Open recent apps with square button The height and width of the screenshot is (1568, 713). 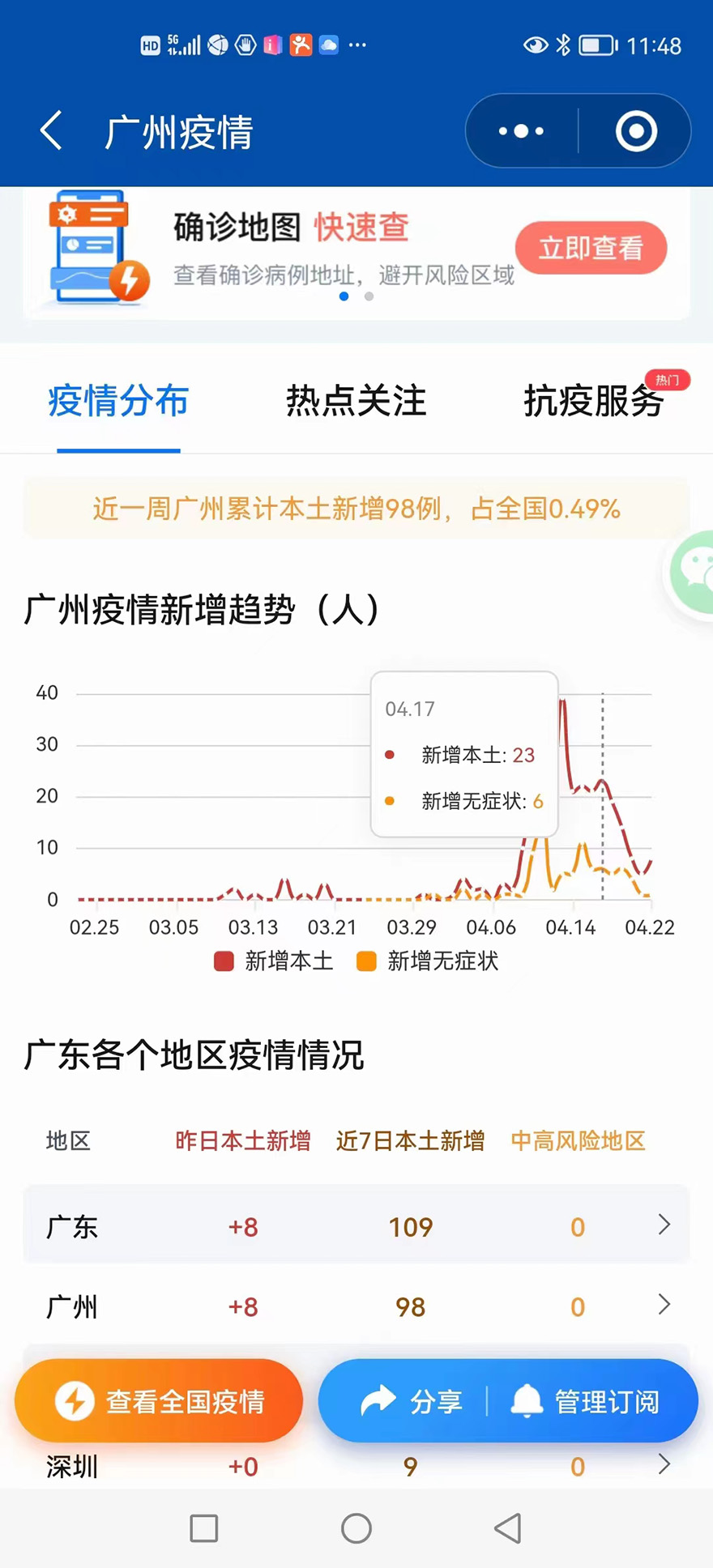pyautogui.click(x=204, y=1528)
